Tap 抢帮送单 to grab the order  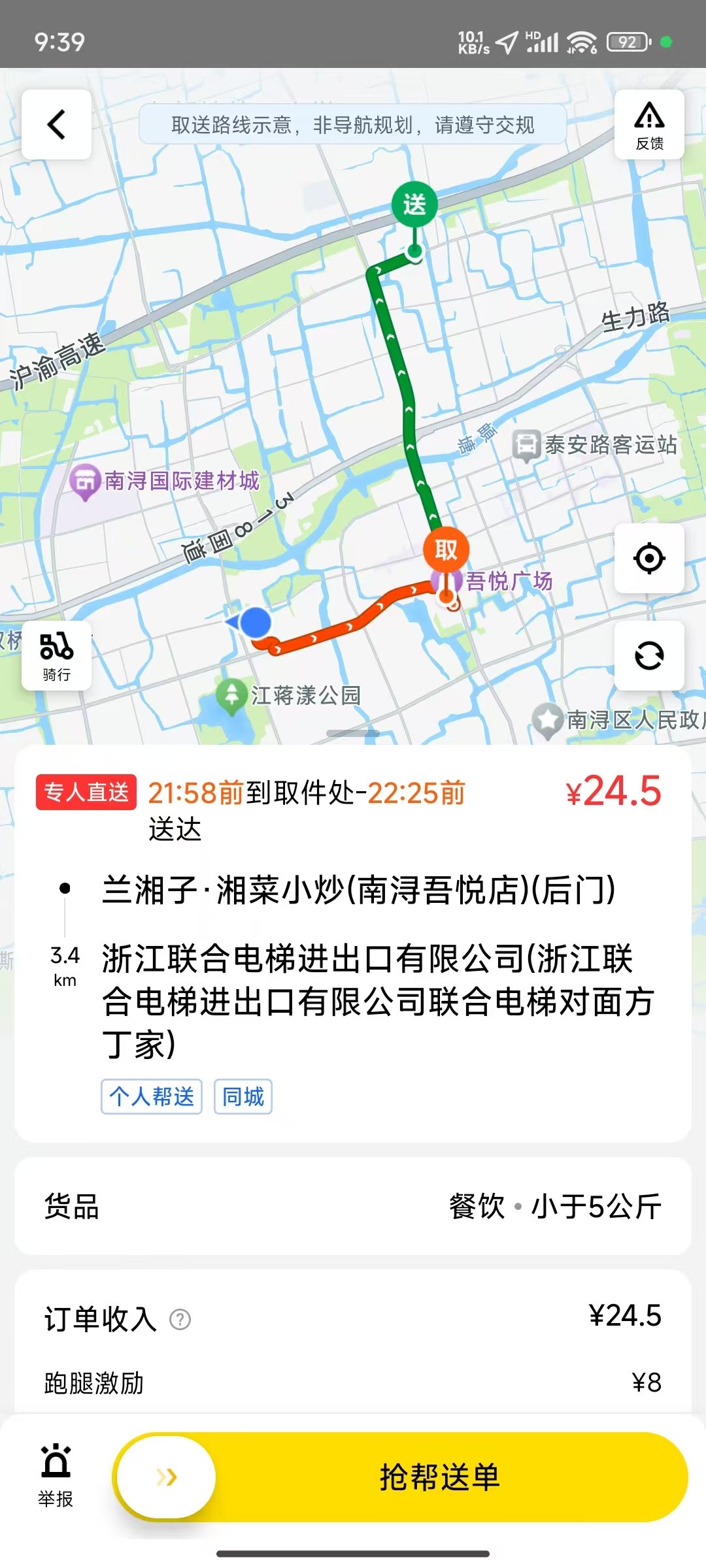401,1477
